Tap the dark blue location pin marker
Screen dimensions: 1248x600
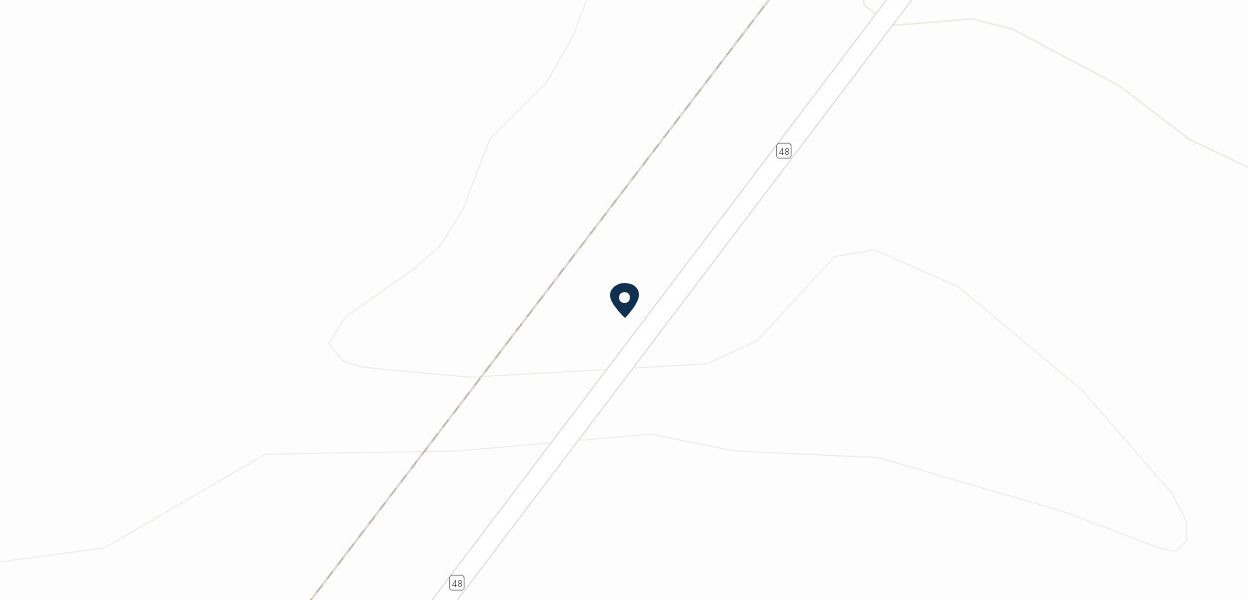(x=624, y=299)
